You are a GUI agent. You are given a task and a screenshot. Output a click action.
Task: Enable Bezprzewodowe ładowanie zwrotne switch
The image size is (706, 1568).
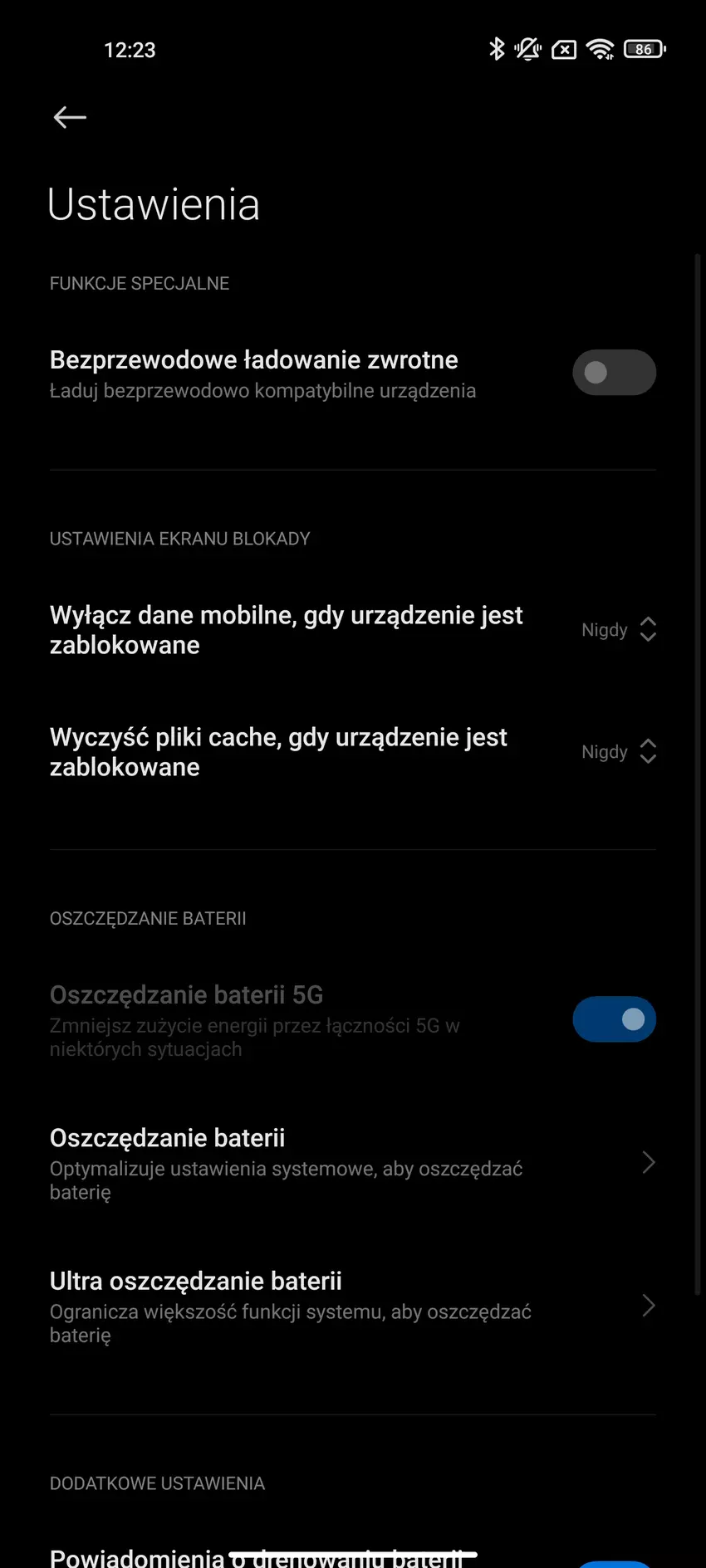tap(614, 373)
